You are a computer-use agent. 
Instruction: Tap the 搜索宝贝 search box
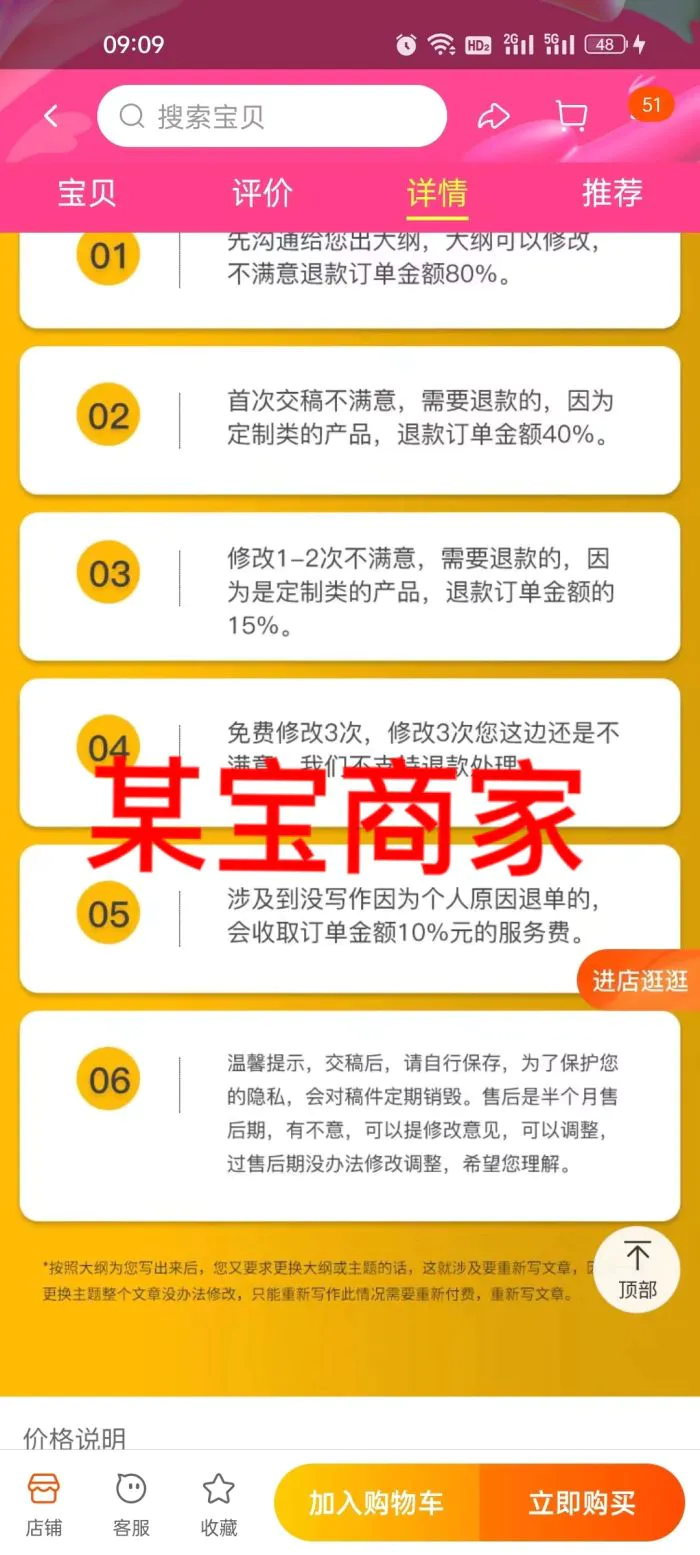pyautogui.click(x=272, y=117)
